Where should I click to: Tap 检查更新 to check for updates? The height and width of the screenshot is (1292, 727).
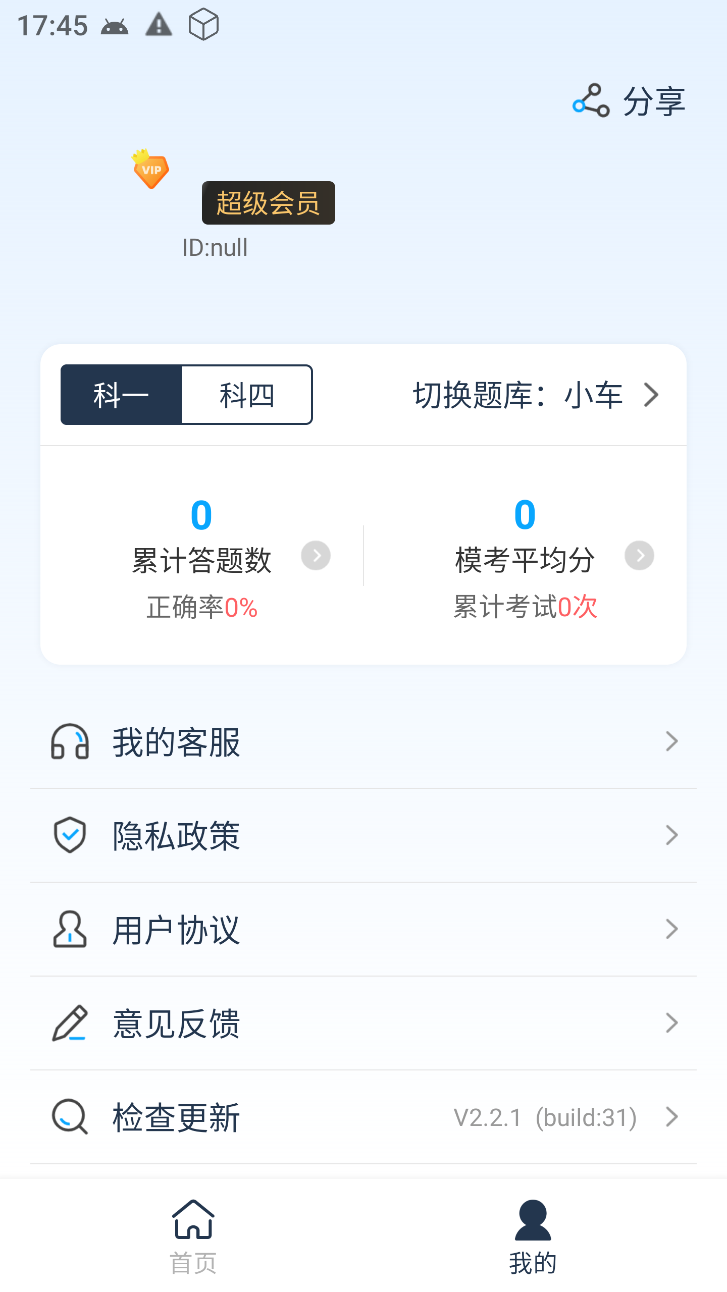[175, 1117]
